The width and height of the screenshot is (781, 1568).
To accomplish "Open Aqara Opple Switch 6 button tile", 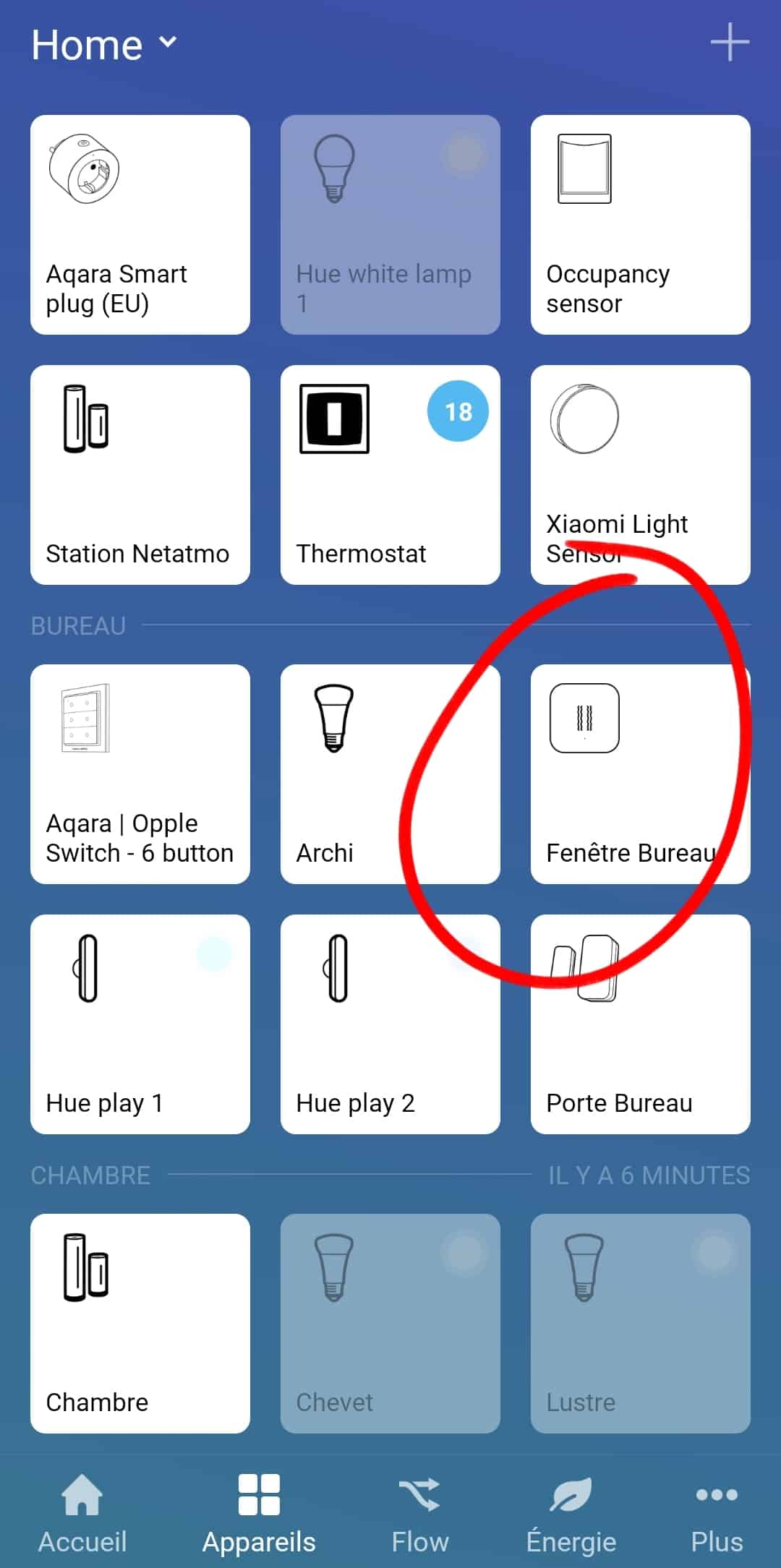I will click(x=140, y=774).
